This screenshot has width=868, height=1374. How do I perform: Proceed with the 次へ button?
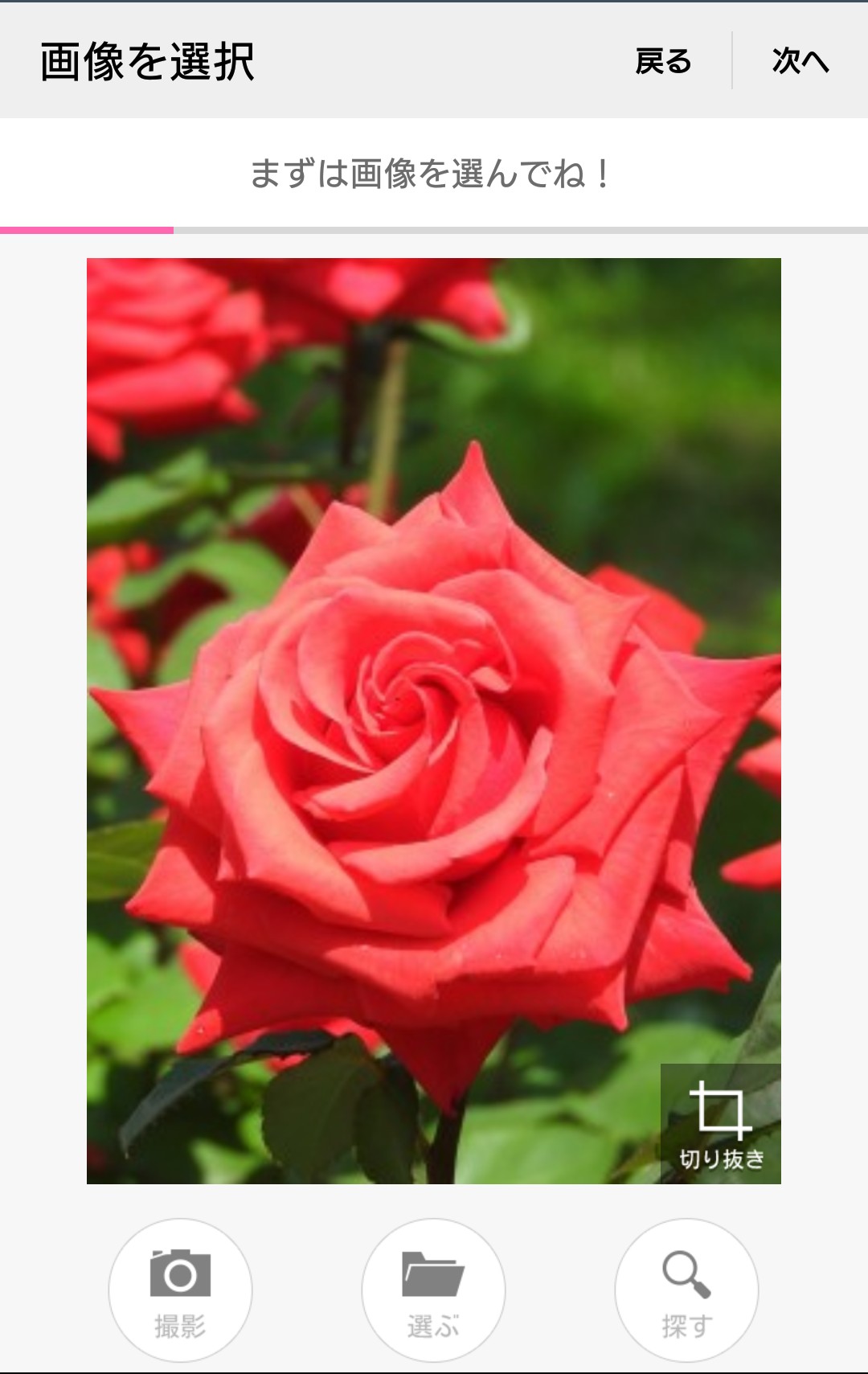coord(800,61)
